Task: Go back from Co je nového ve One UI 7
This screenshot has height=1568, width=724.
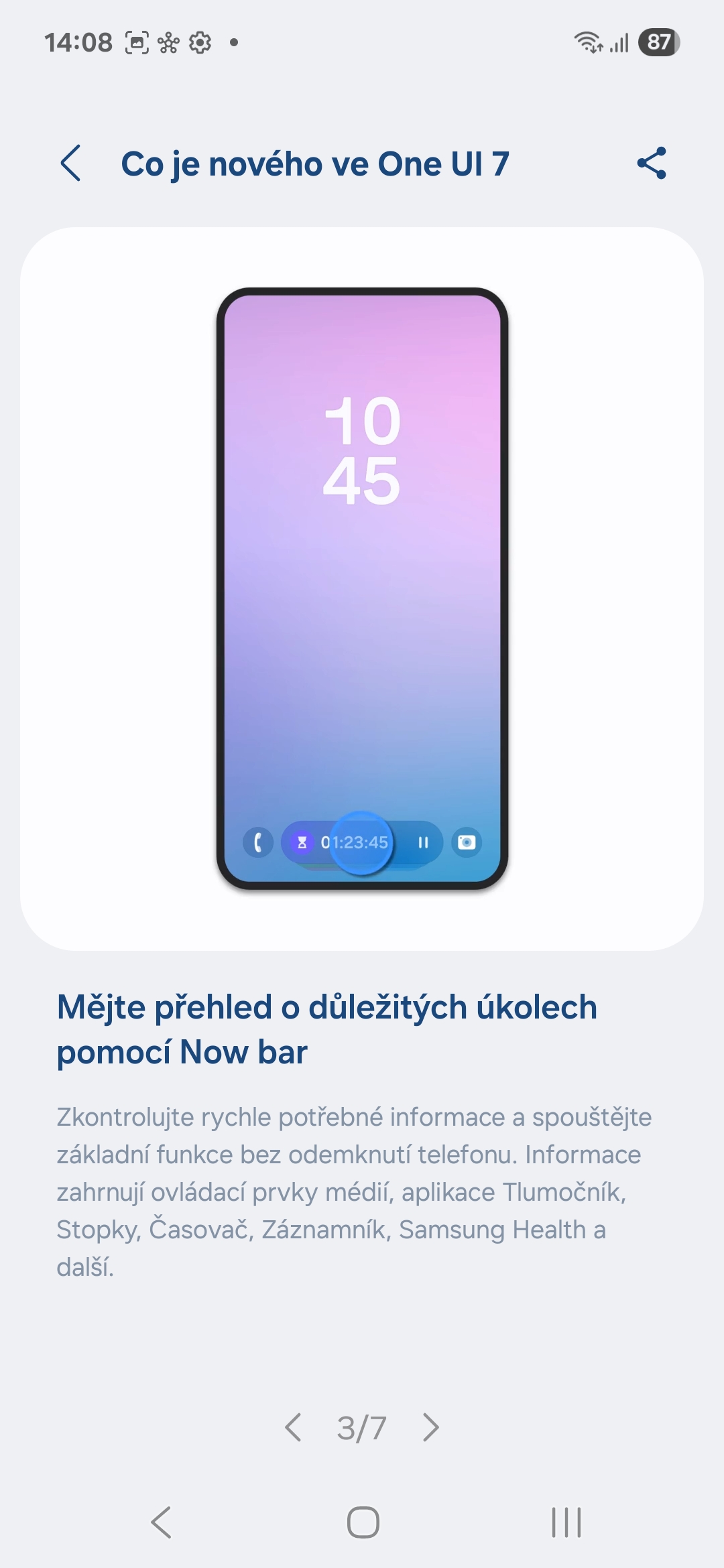Action: [x=70, y=163]
